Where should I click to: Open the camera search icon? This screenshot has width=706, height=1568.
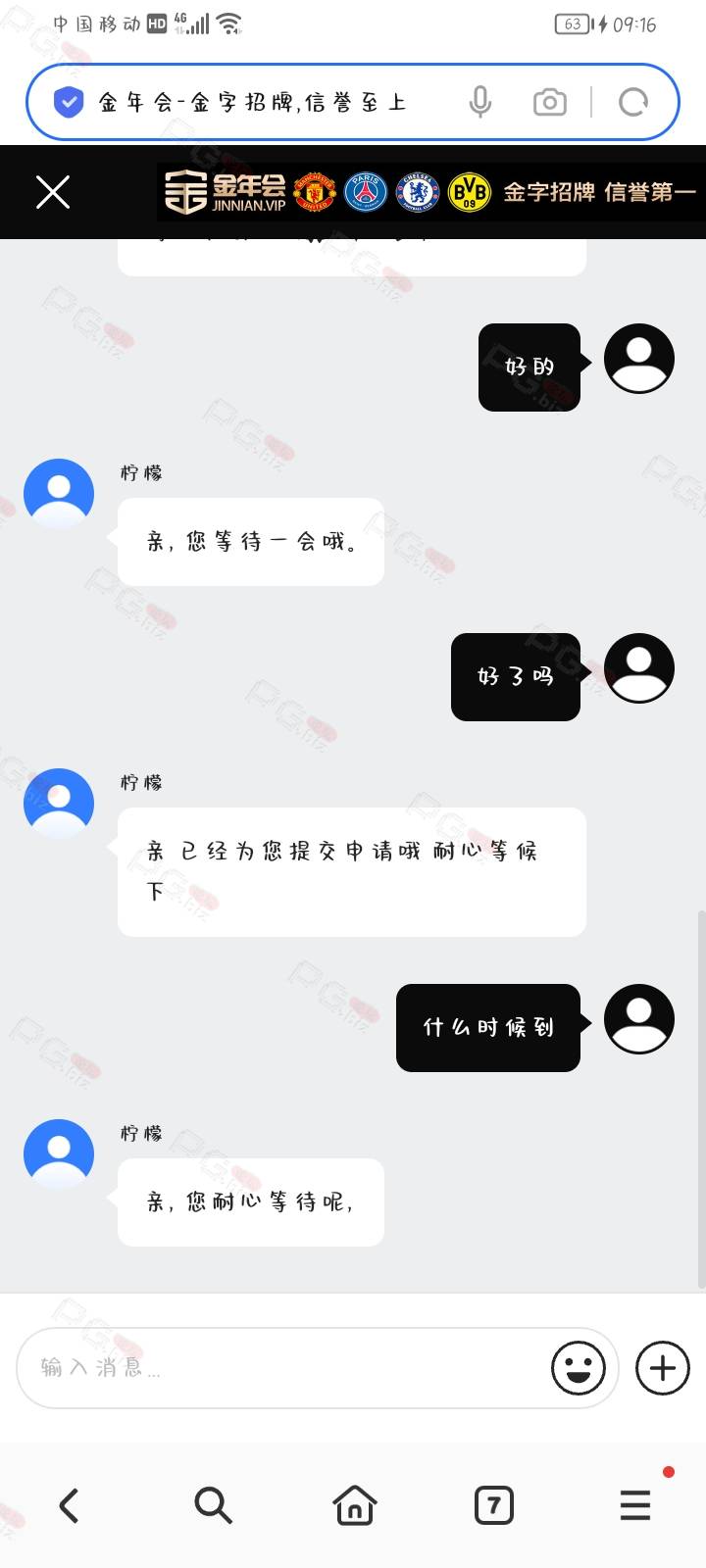pyautogui.click(x=549, y=102)
